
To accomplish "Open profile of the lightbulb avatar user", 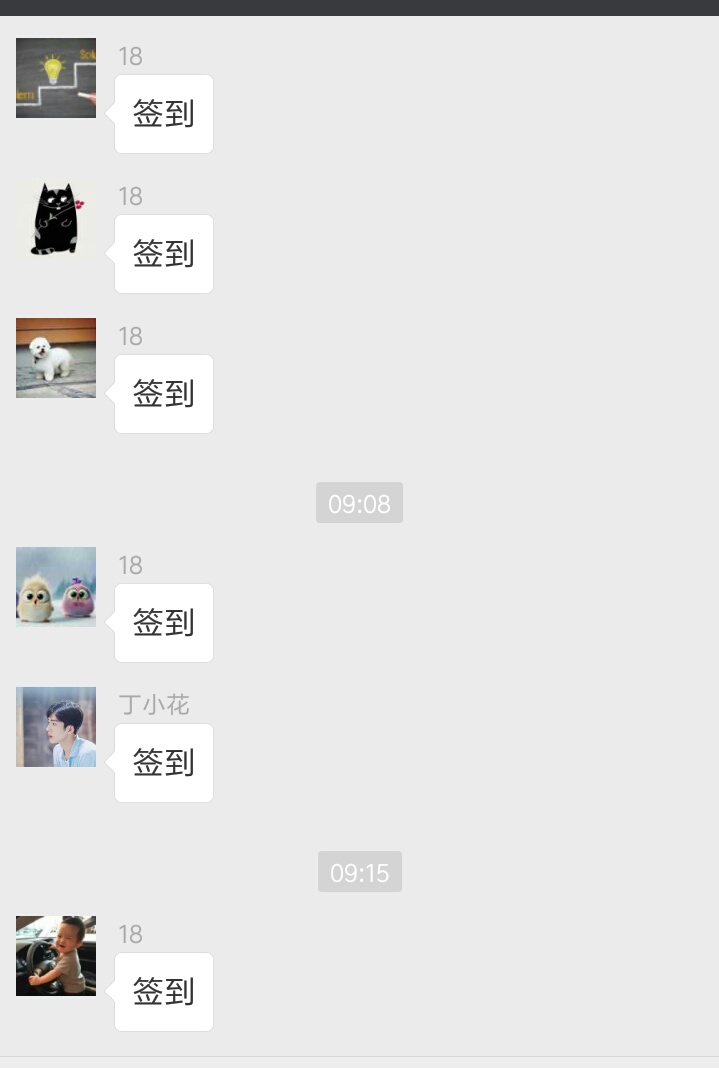I will pyautogui.click(x=56, y=78).
